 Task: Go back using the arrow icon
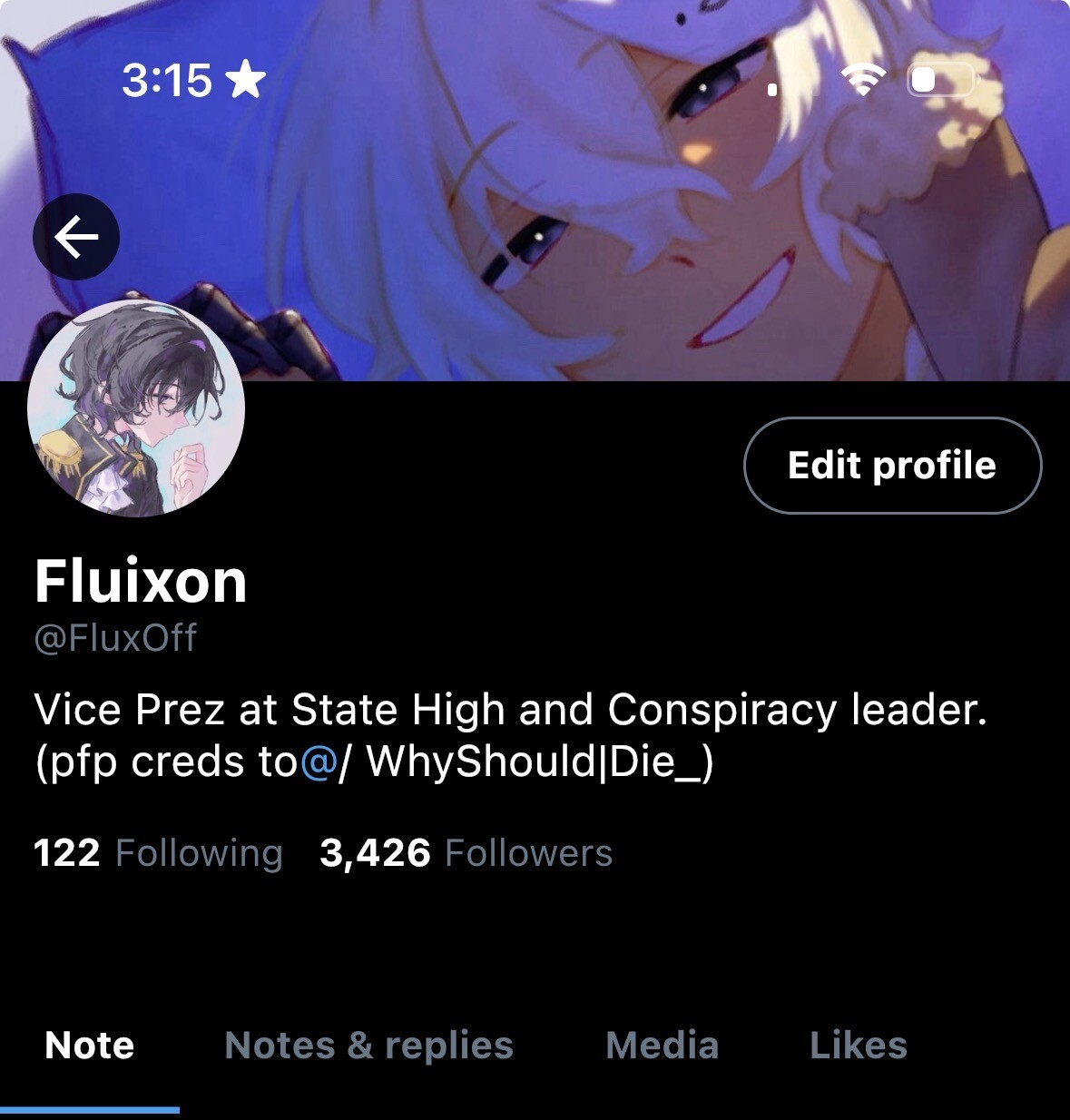click(76, 237)
